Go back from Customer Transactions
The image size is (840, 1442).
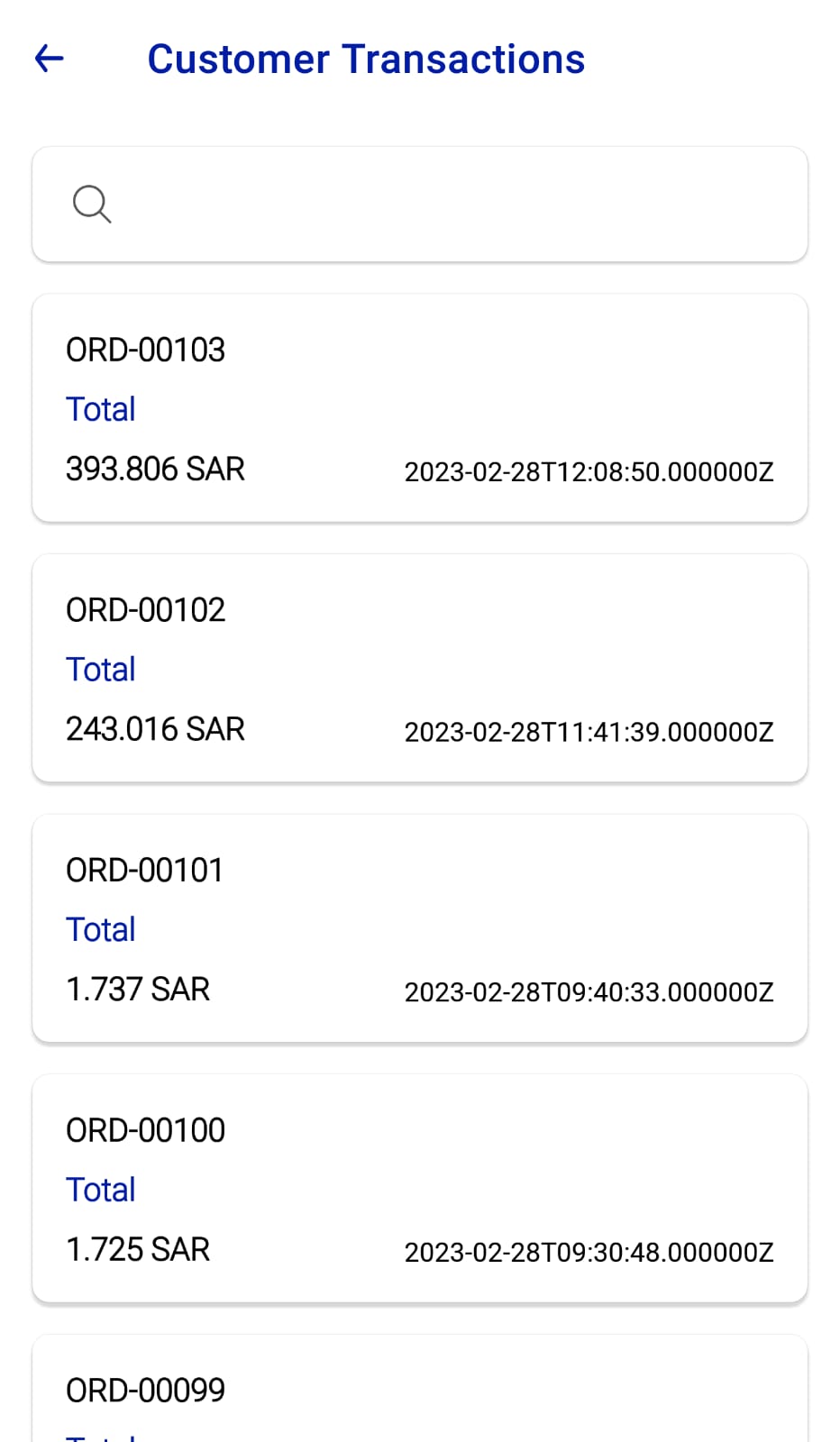(x=50, y=59)
